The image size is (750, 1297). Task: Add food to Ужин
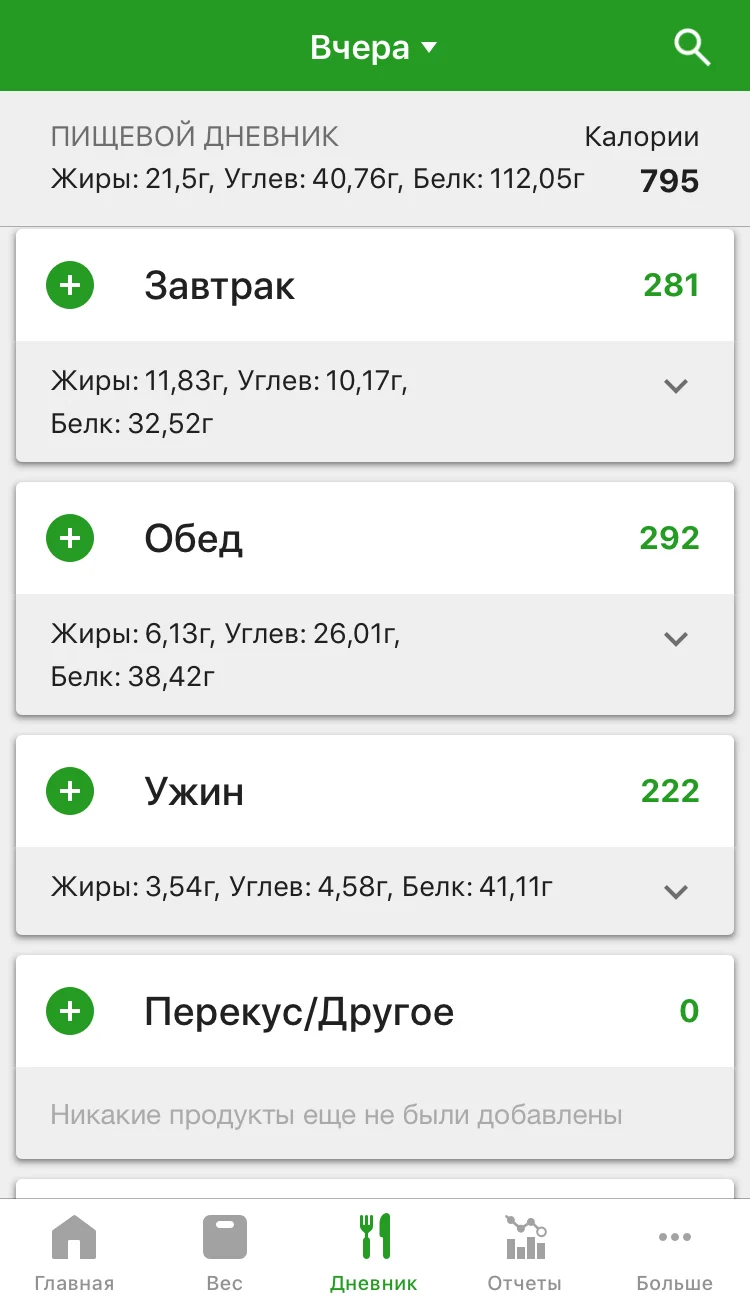[x=70, y=792]
